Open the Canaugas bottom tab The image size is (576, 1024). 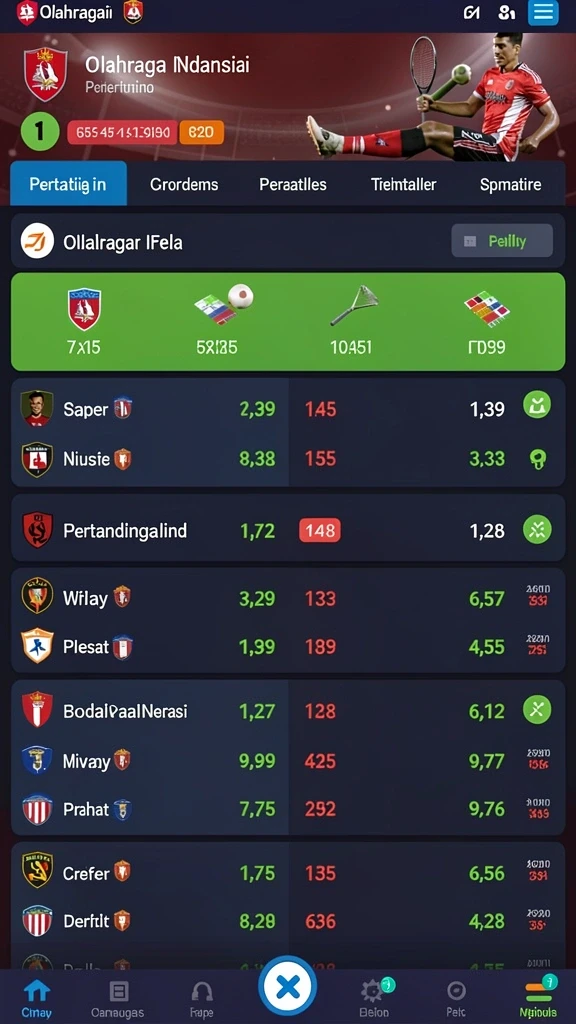118,998
